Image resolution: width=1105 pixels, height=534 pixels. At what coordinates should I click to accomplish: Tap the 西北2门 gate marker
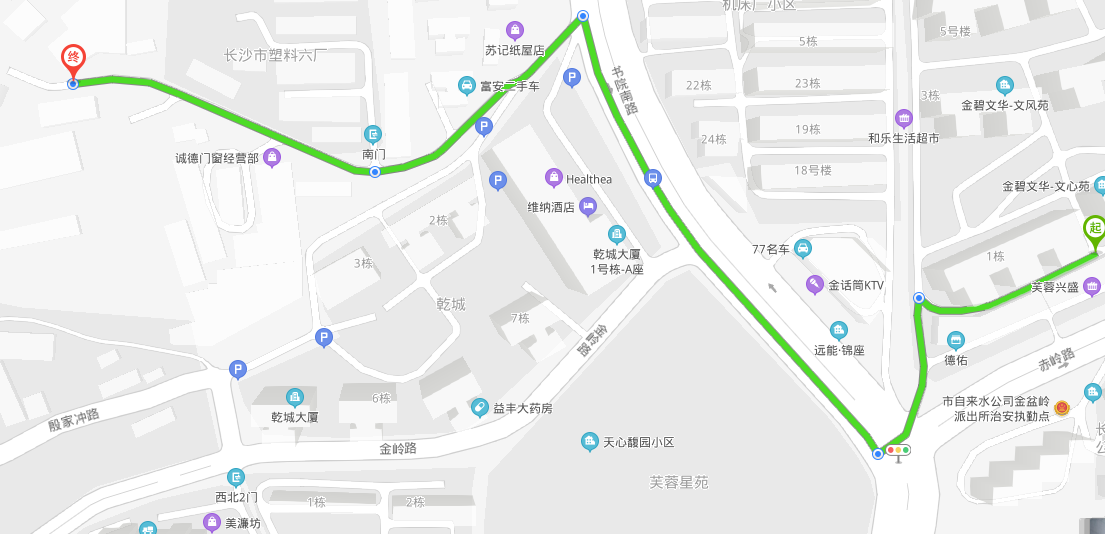tap(235, 477)
